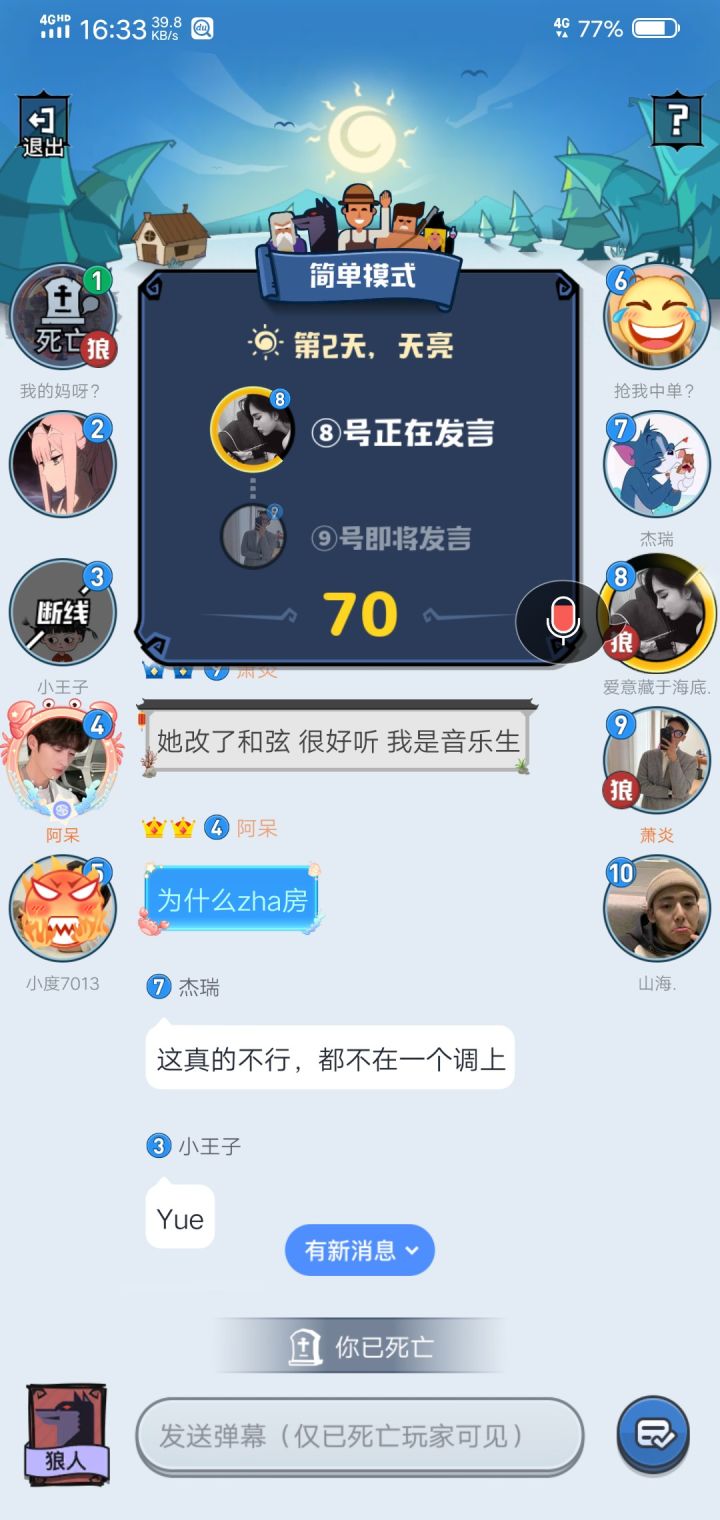Select player 6's laughing emoji avatar

tap(657, 315)
